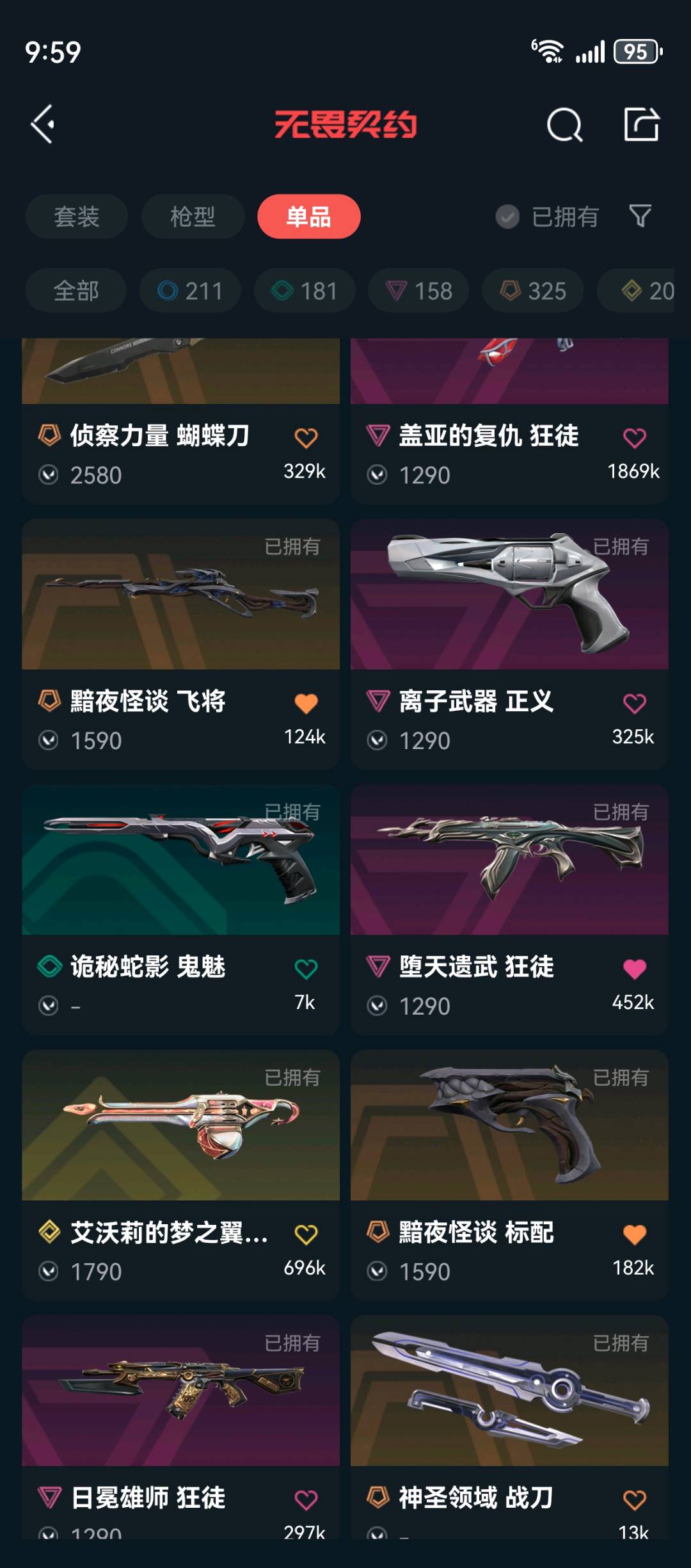Like the 艾沃莉的梦之翼 skin
Screen dimensions: 691x1568
[306, 1234]
